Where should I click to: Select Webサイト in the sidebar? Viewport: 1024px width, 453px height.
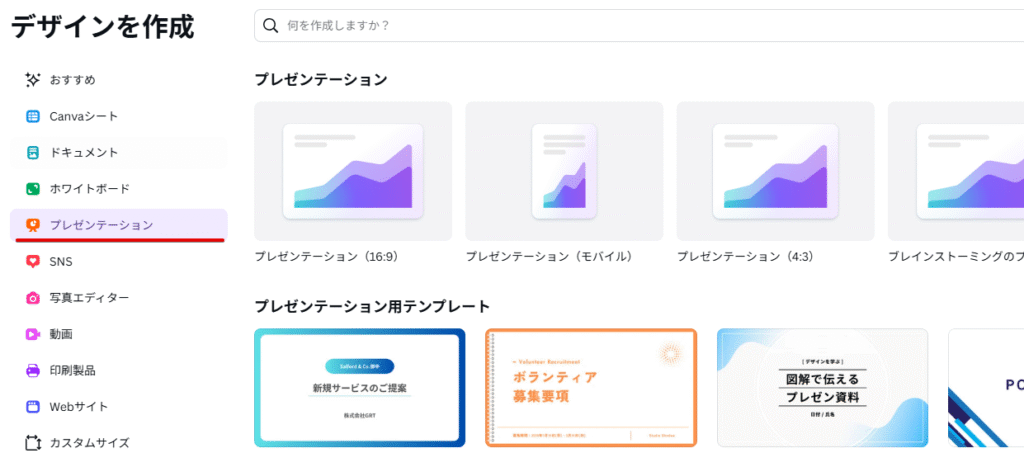pos(79,407)
